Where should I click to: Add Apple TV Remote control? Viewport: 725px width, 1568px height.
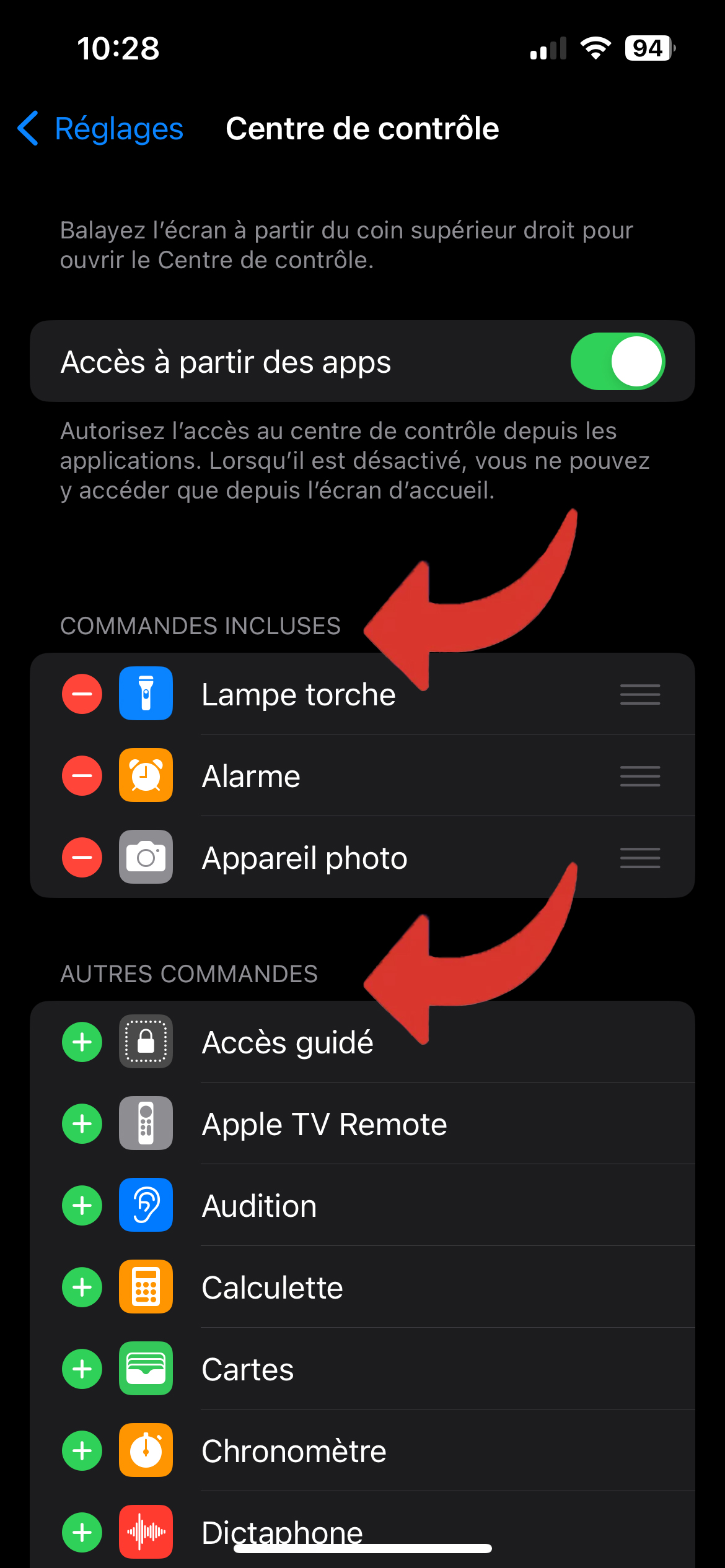pos(82,1124)
